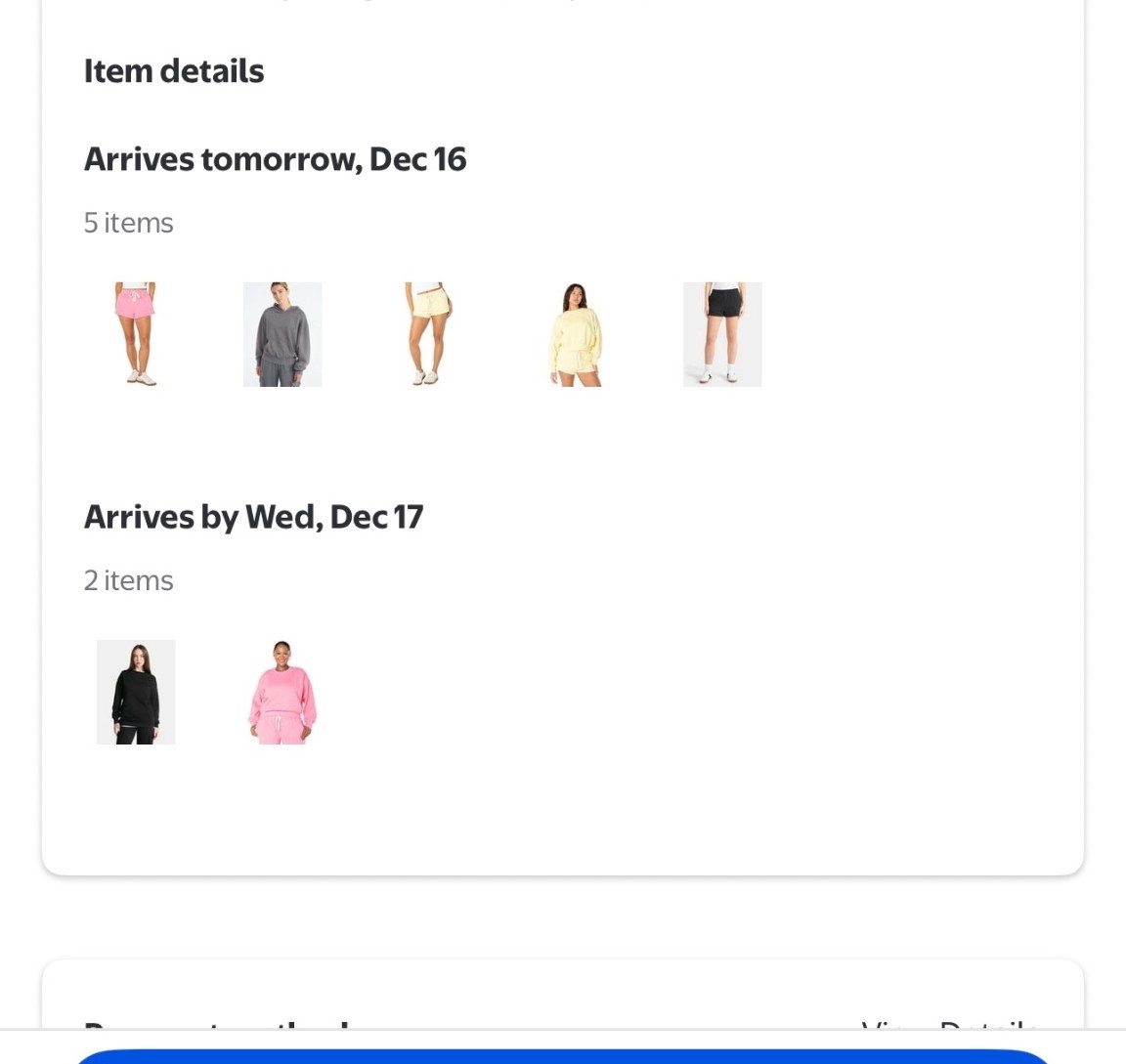Viewport: 1126px width, 1064px height.
Task: View the pink sweatshirt set item
Action: pyautogui.click(x=282, y=692)
